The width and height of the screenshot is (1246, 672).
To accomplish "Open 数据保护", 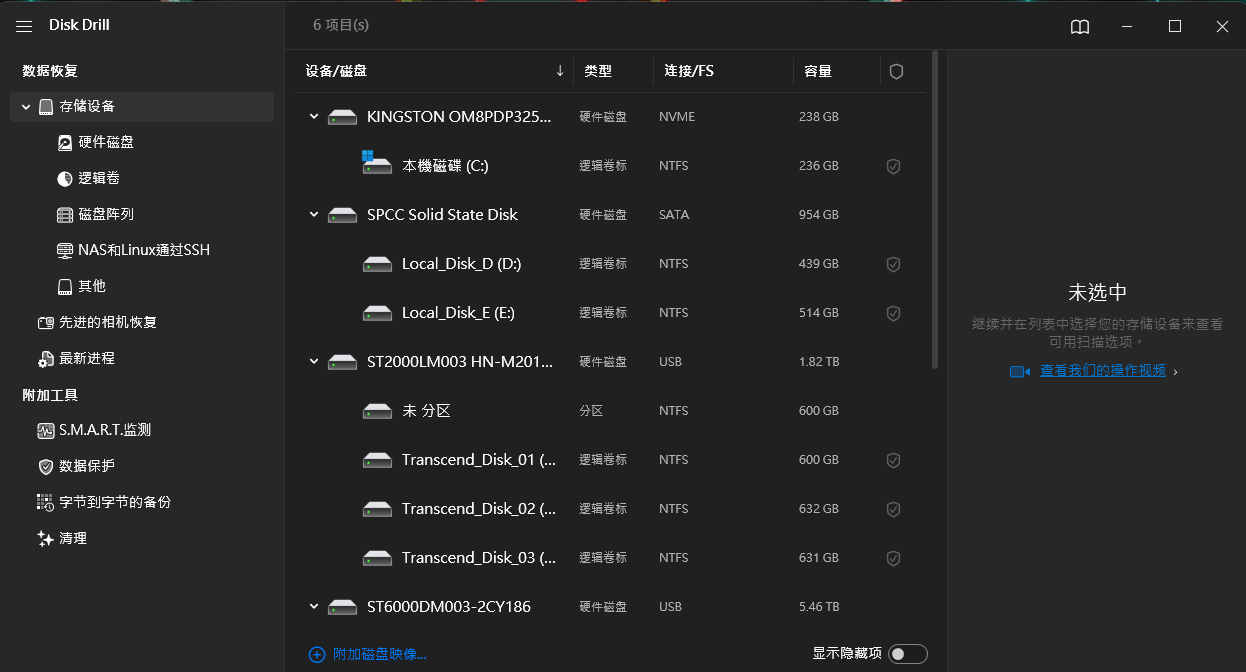I will point(86,466).
